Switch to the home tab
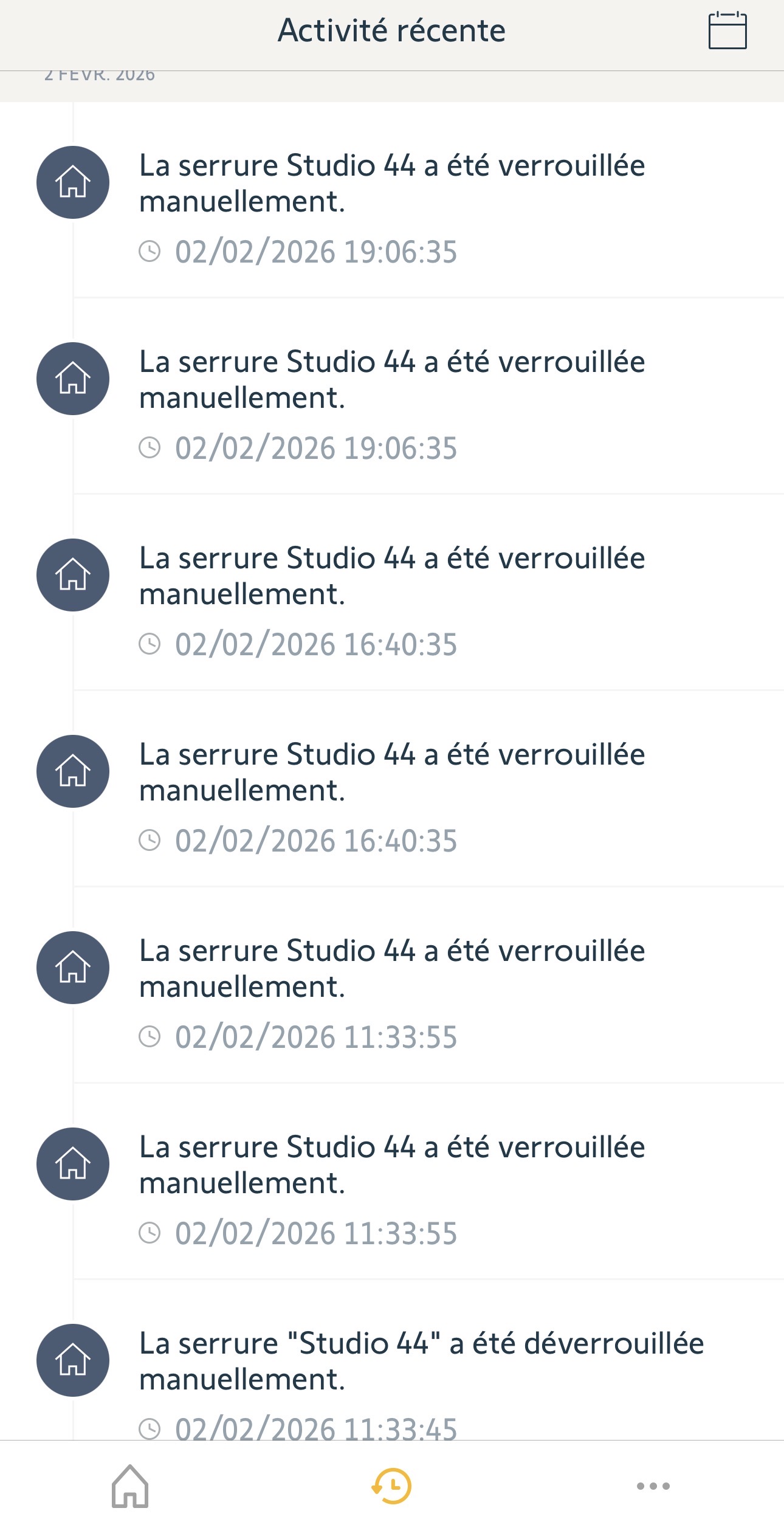The image size is (784, 1539). [130, 1486]
